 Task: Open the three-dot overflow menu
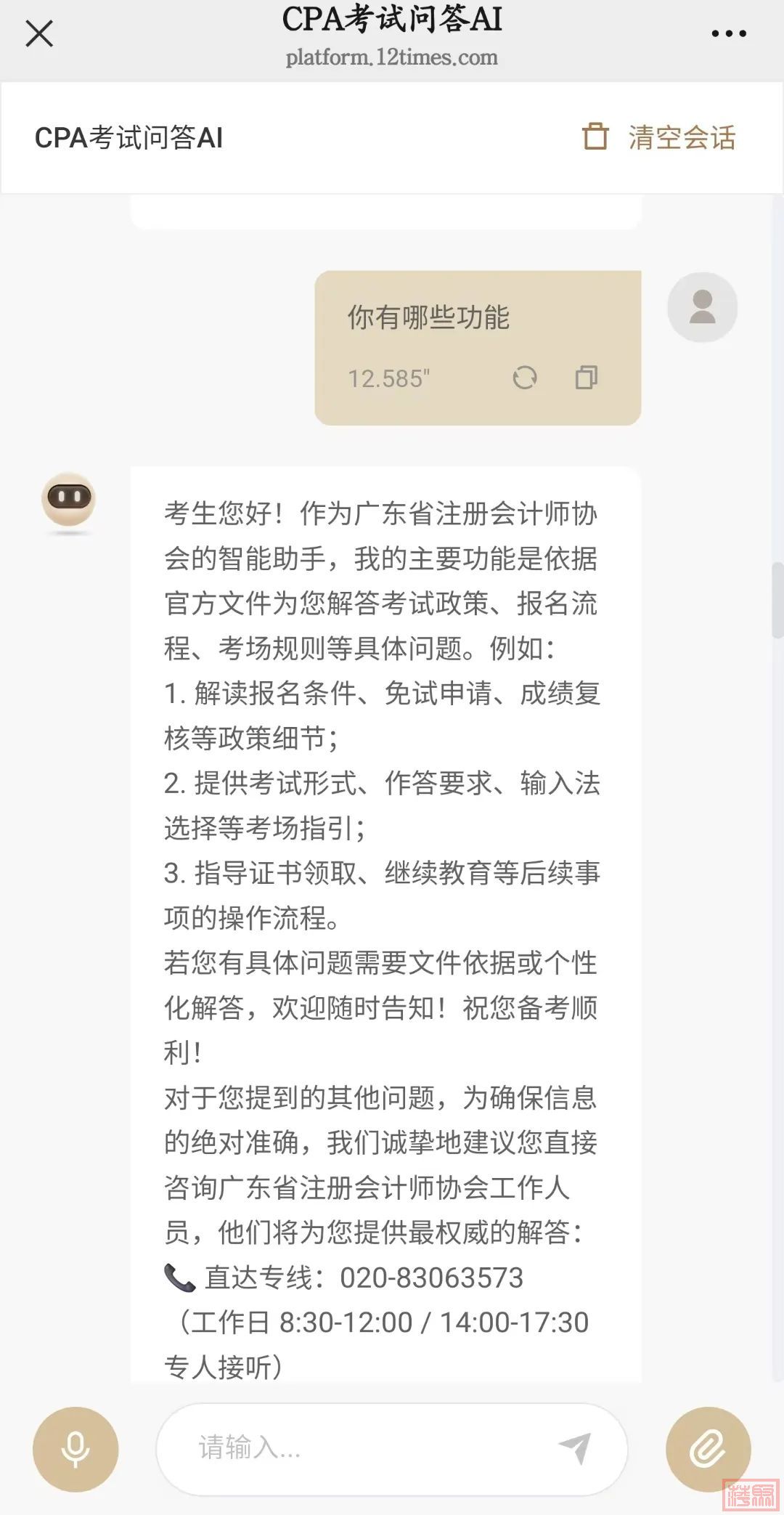coord(728,33)
